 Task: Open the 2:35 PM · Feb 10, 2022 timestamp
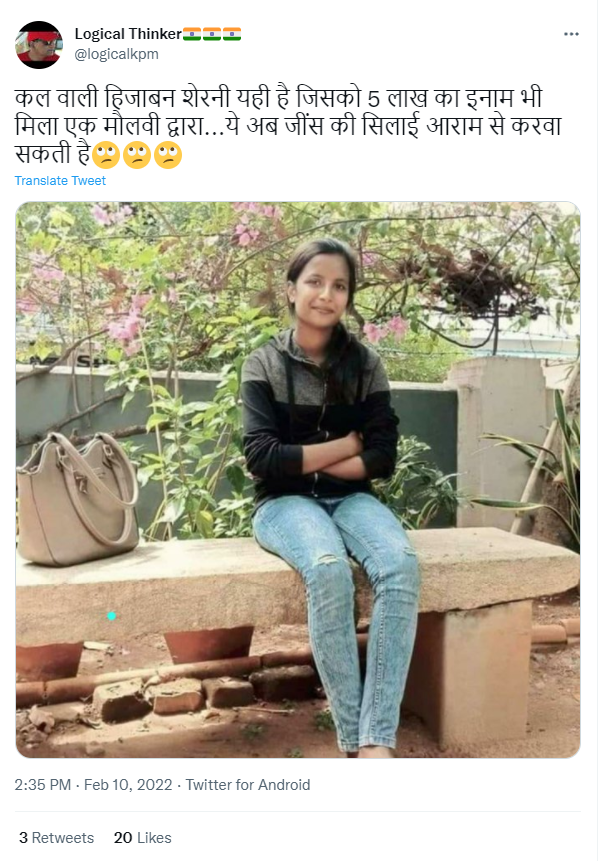pyautogui.click(x=94, y=785)
